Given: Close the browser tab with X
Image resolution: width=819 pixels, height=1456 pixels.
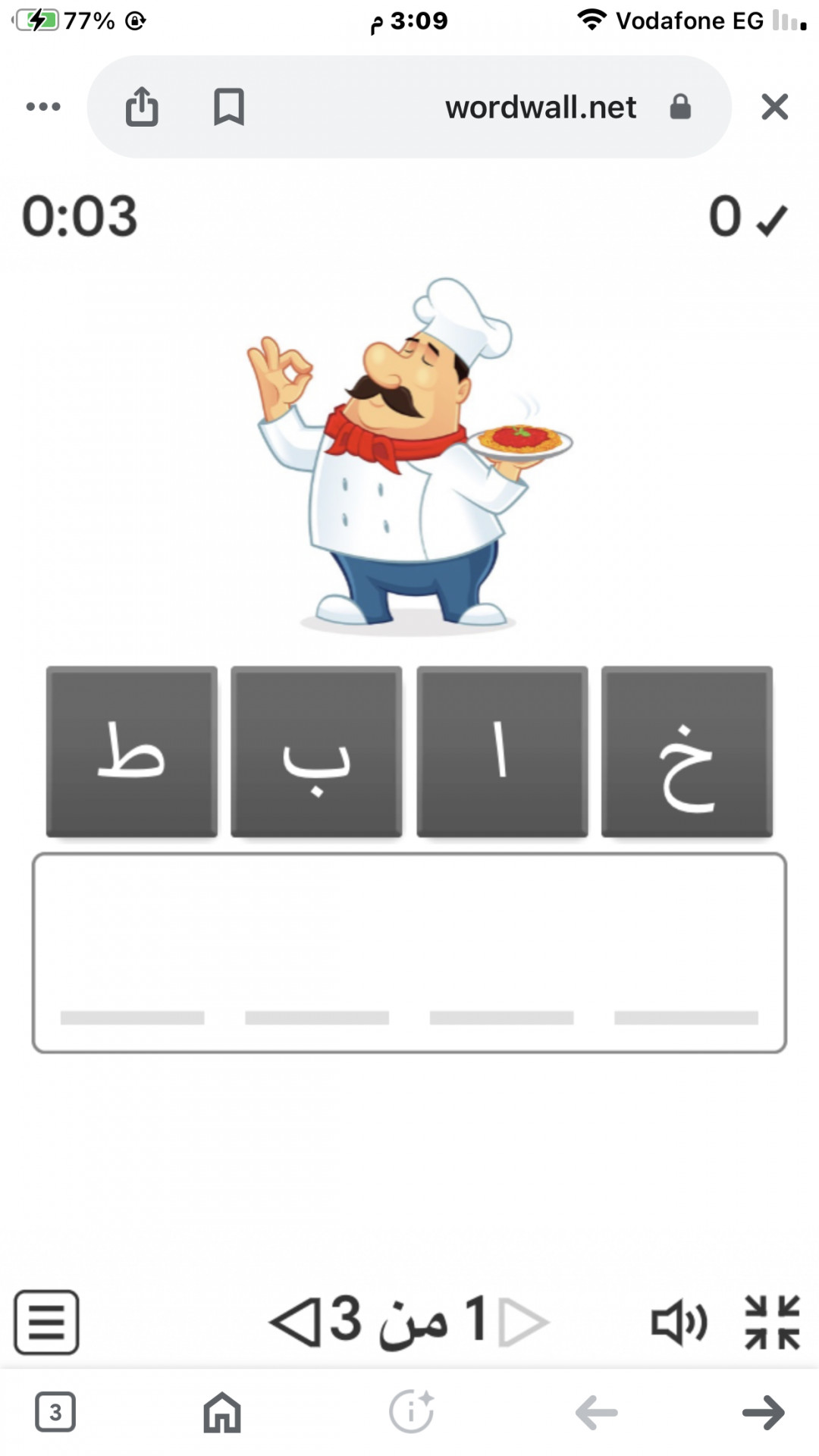Looking at the screenshot, I should 774,107.
